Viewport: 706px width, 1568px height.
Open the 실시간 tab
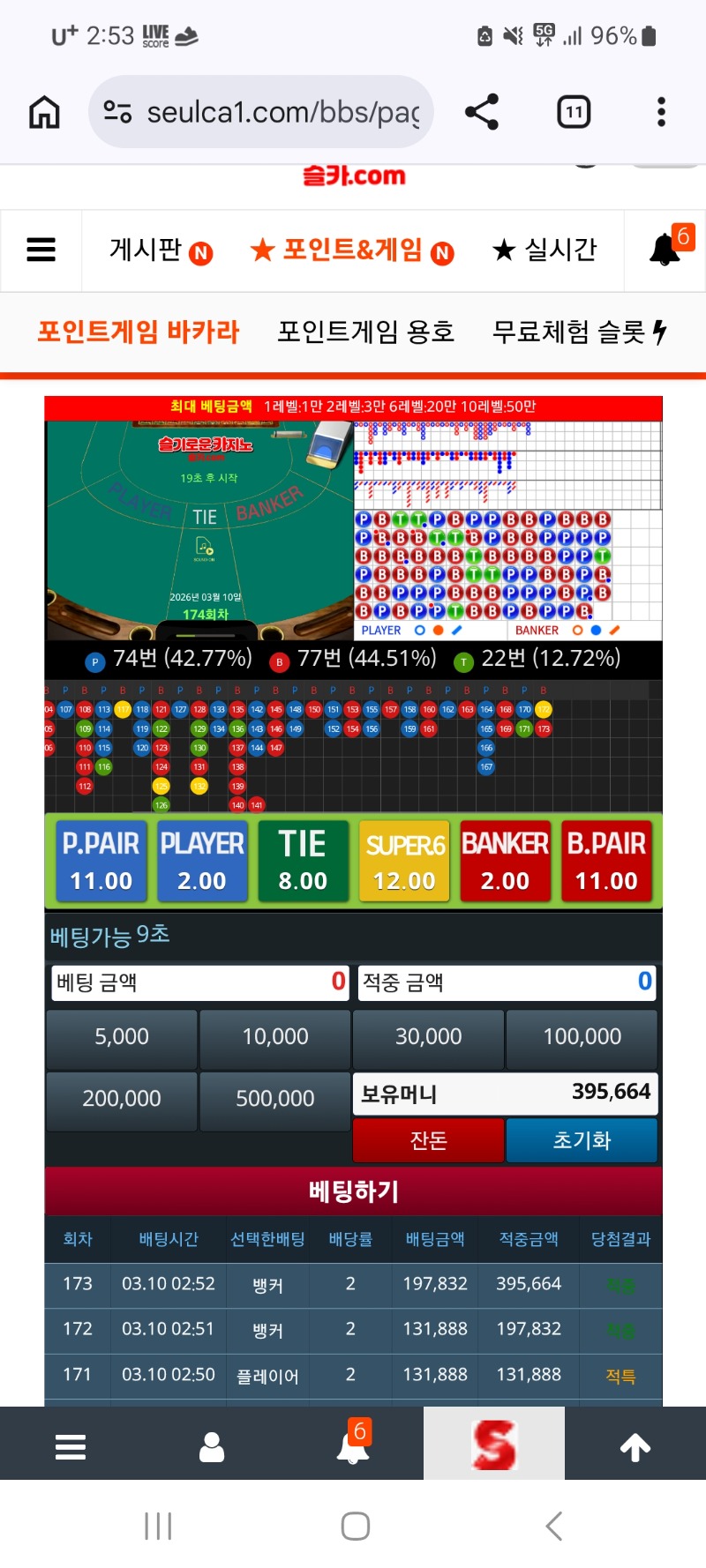click(x=545, y=250)
